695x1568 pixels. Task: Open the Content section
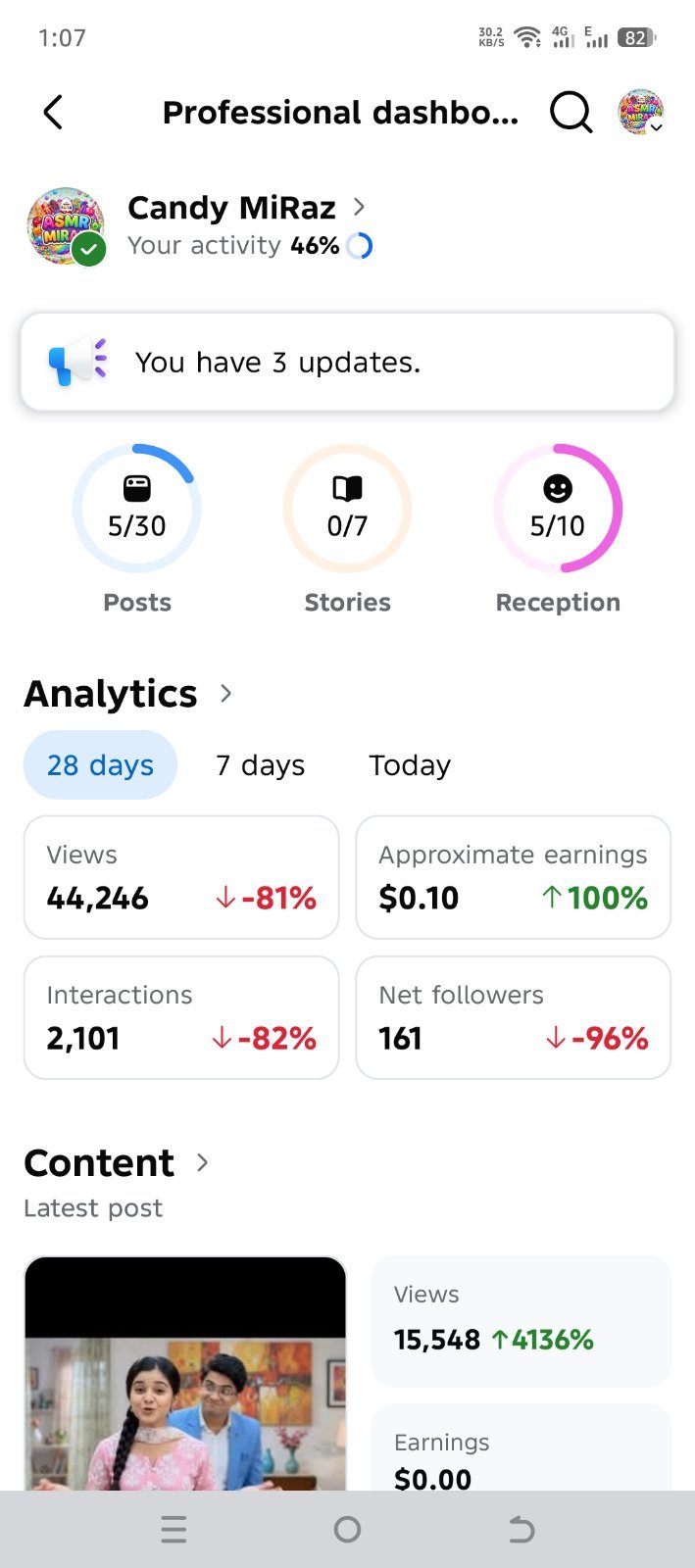click(x=117, y=1163)
